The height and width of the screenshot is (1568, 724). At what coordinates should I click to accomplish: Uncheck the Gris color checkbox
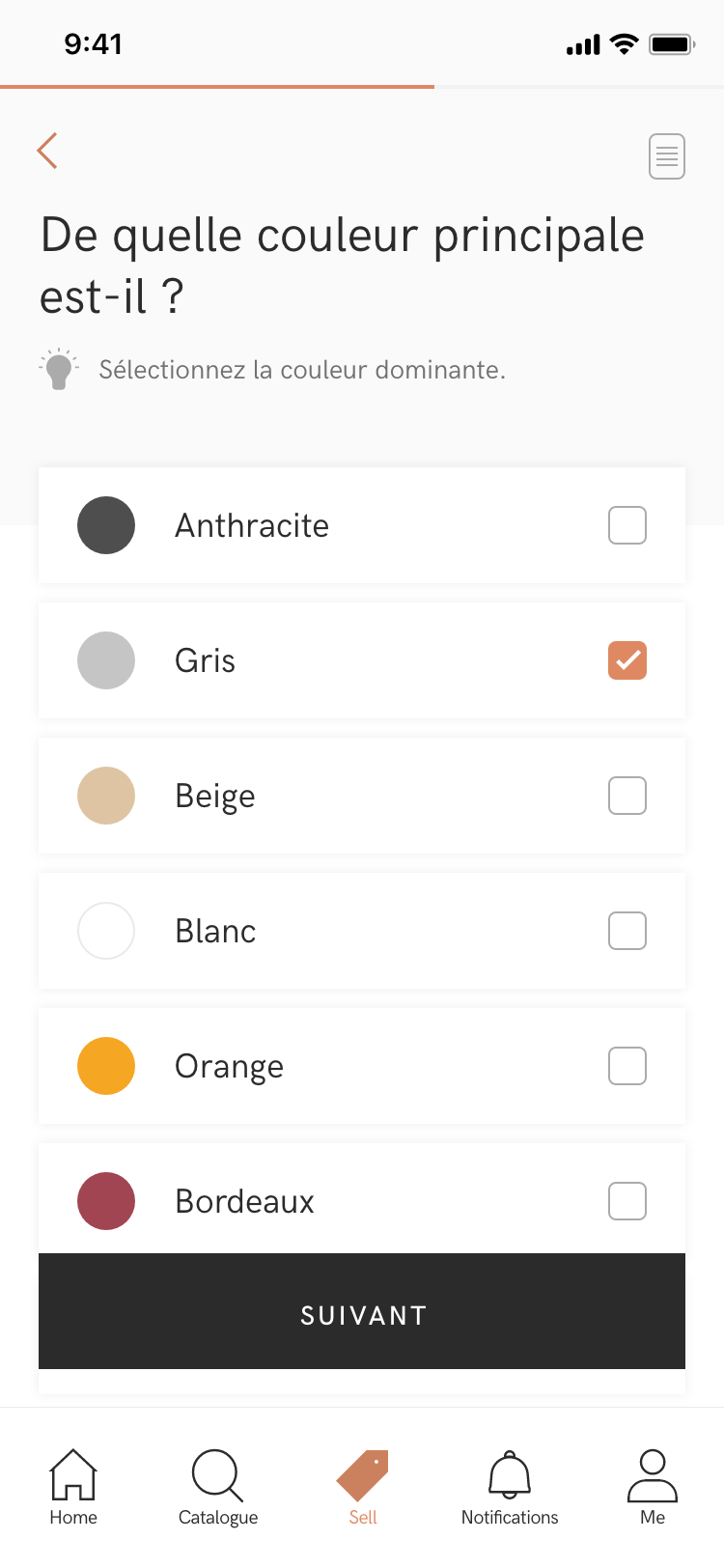627,660
